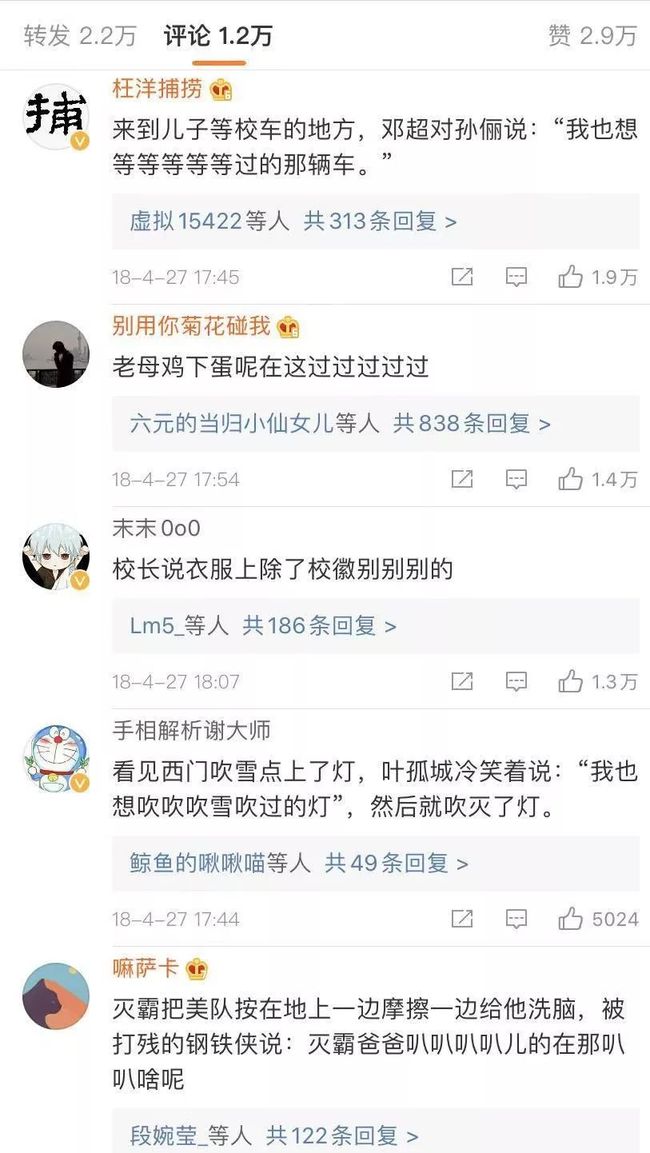Image resolution: width=650 pixels, height=1153 pixels.
Task: Switch to the 转发 2.2万 tab
Action: tap(79, 36)
